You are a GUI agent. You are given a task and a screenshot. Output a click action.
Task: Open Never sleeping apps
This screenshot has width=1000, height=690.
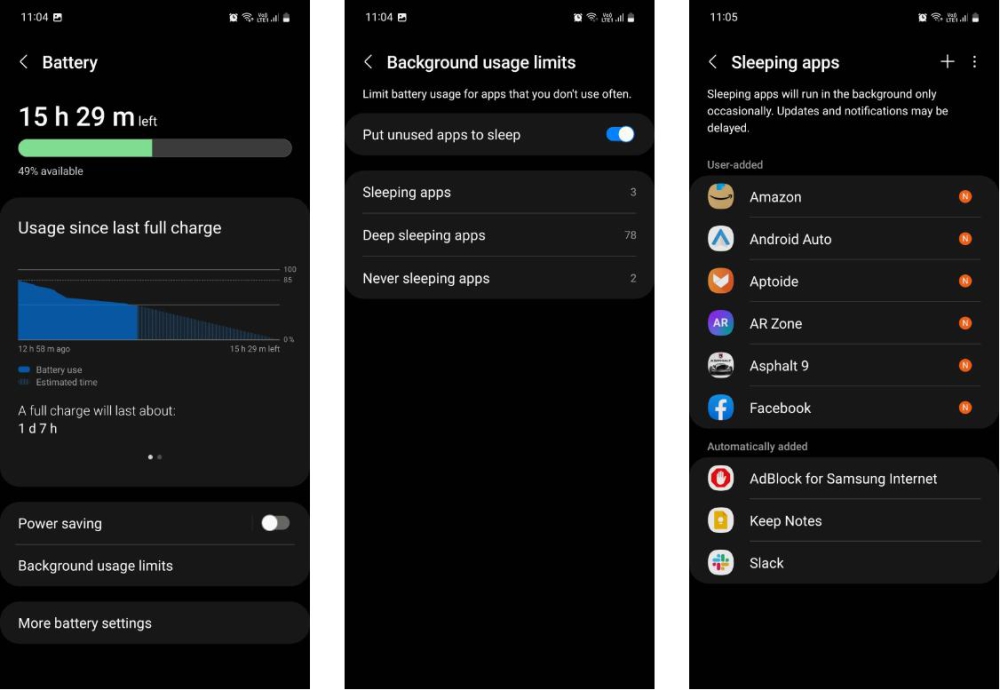pyautogui.click(x=499, y=278)
